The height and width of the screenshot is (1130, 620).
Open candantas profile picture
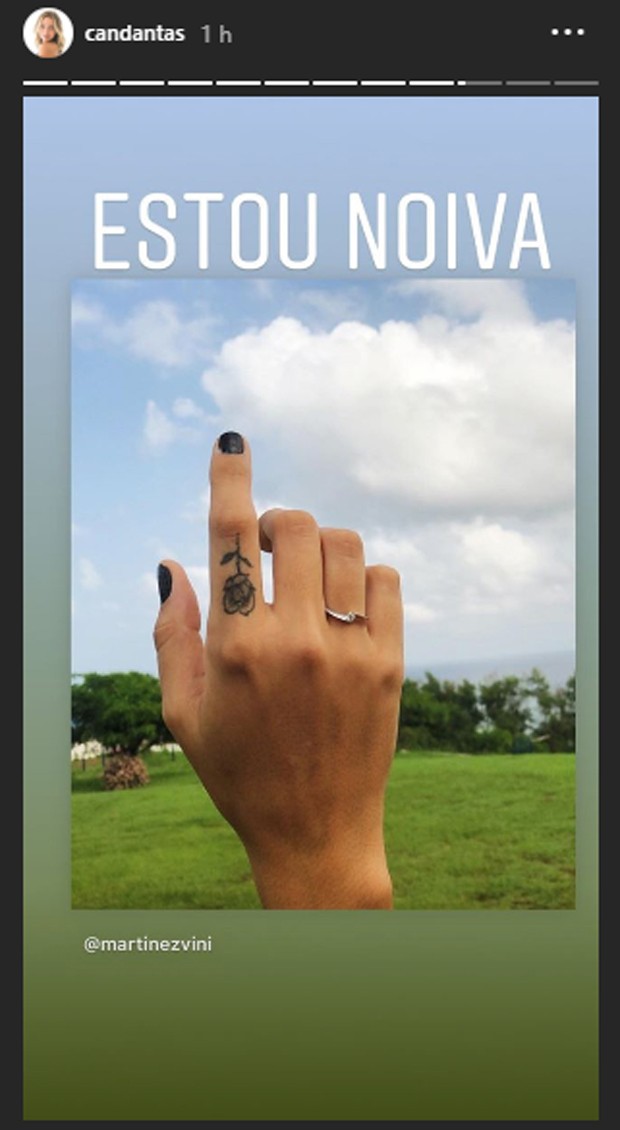tap(47, 33)
